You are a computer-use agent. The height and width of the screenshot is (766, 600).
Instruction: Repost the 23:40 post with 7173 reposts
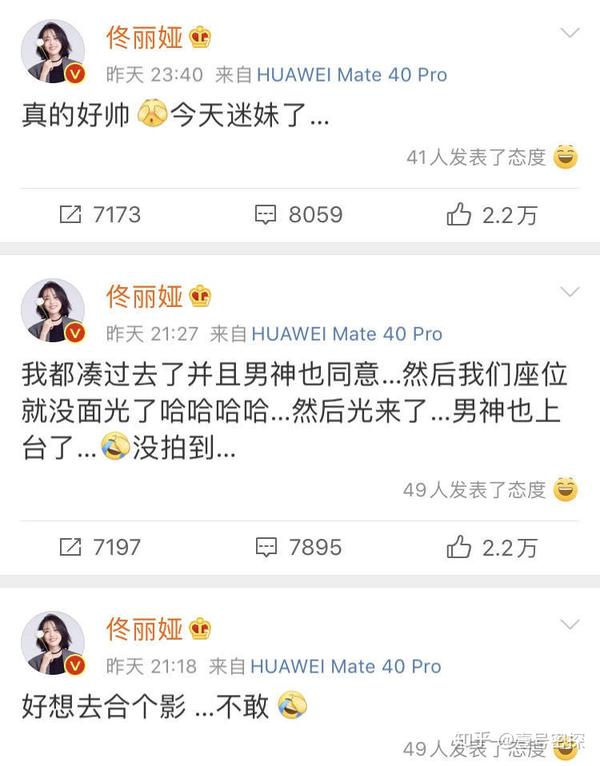(100, 214)
